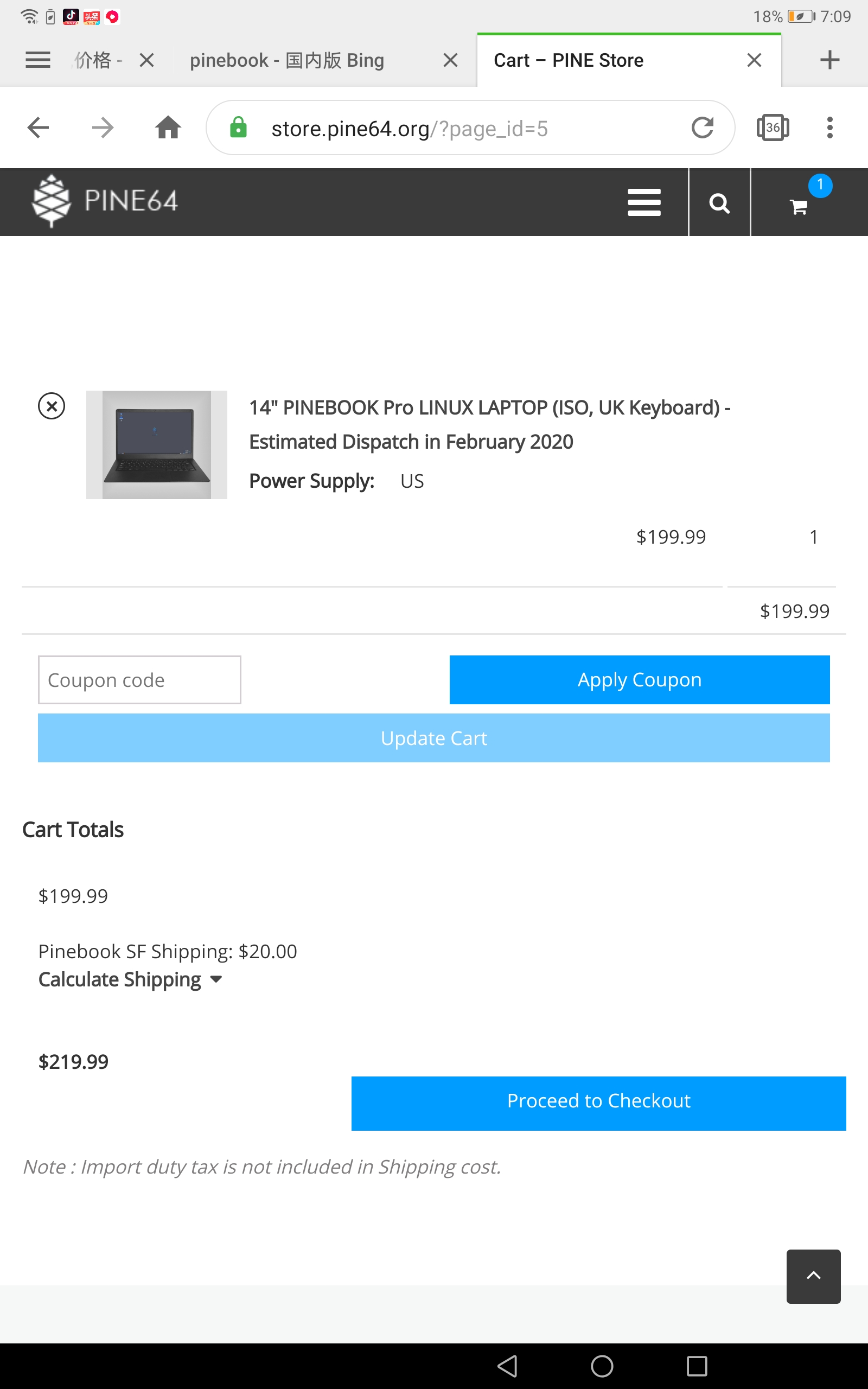Go to the browser home page
The width and height of the screenshot is (868, 1389).
click(x=168, y=128)
